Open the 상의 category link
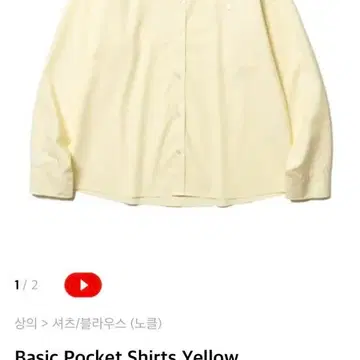This screenshot has width=360, height=360. tap(26, 323)
